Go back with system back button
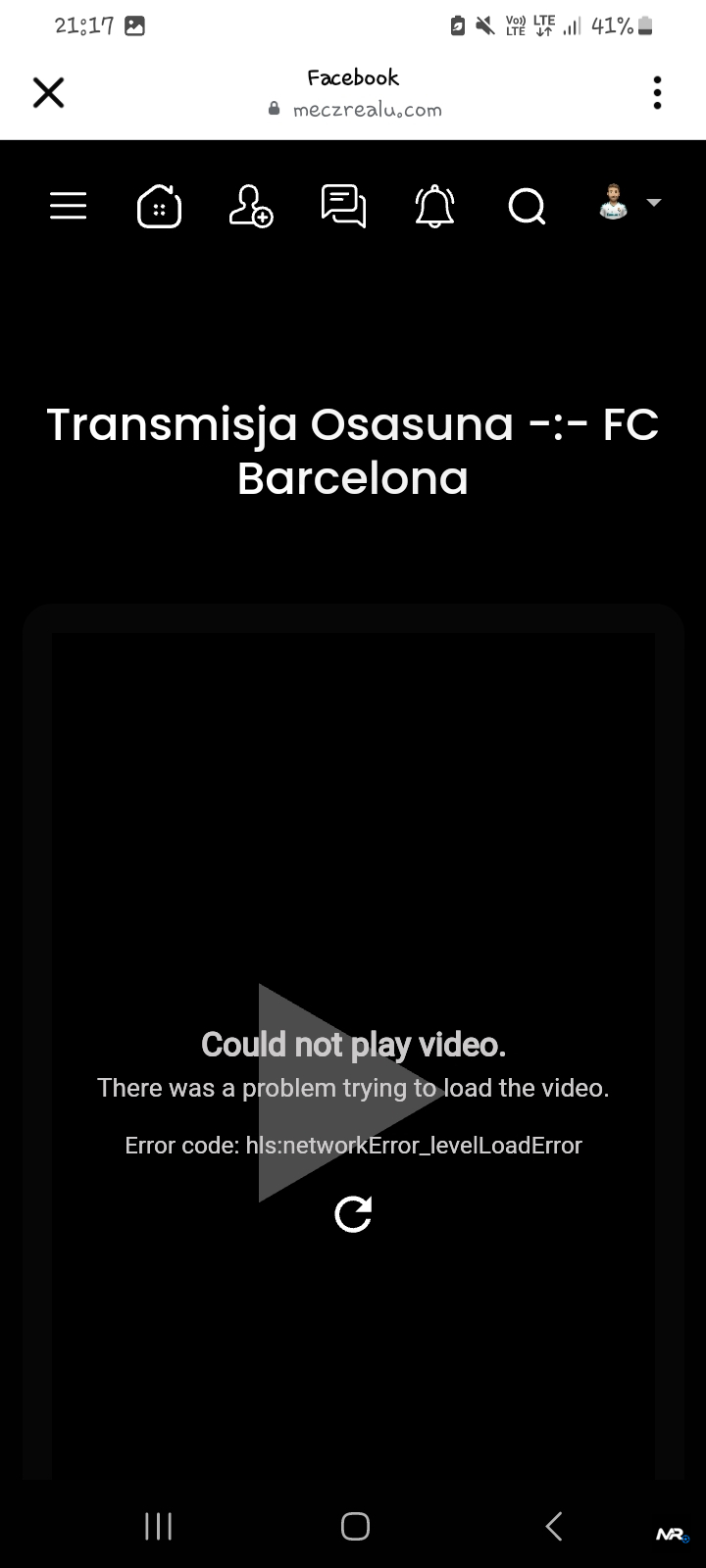Image resolution: width=706 pixels, height=1568 pixels. [x=554, y=1526]
